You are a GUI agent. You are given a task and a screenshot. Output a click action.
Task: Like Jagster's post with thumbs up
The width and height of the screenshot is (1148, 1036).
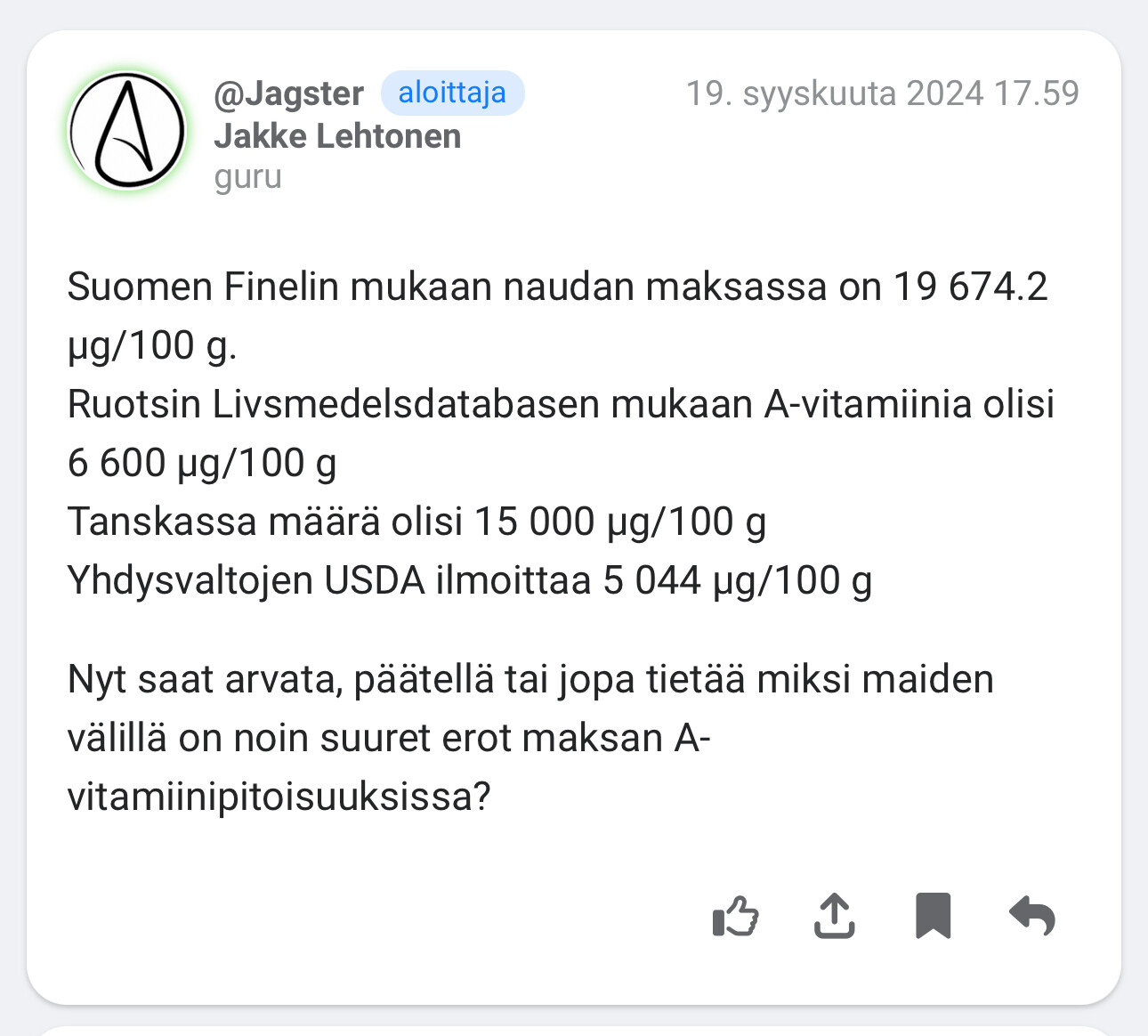coord(735,916)
